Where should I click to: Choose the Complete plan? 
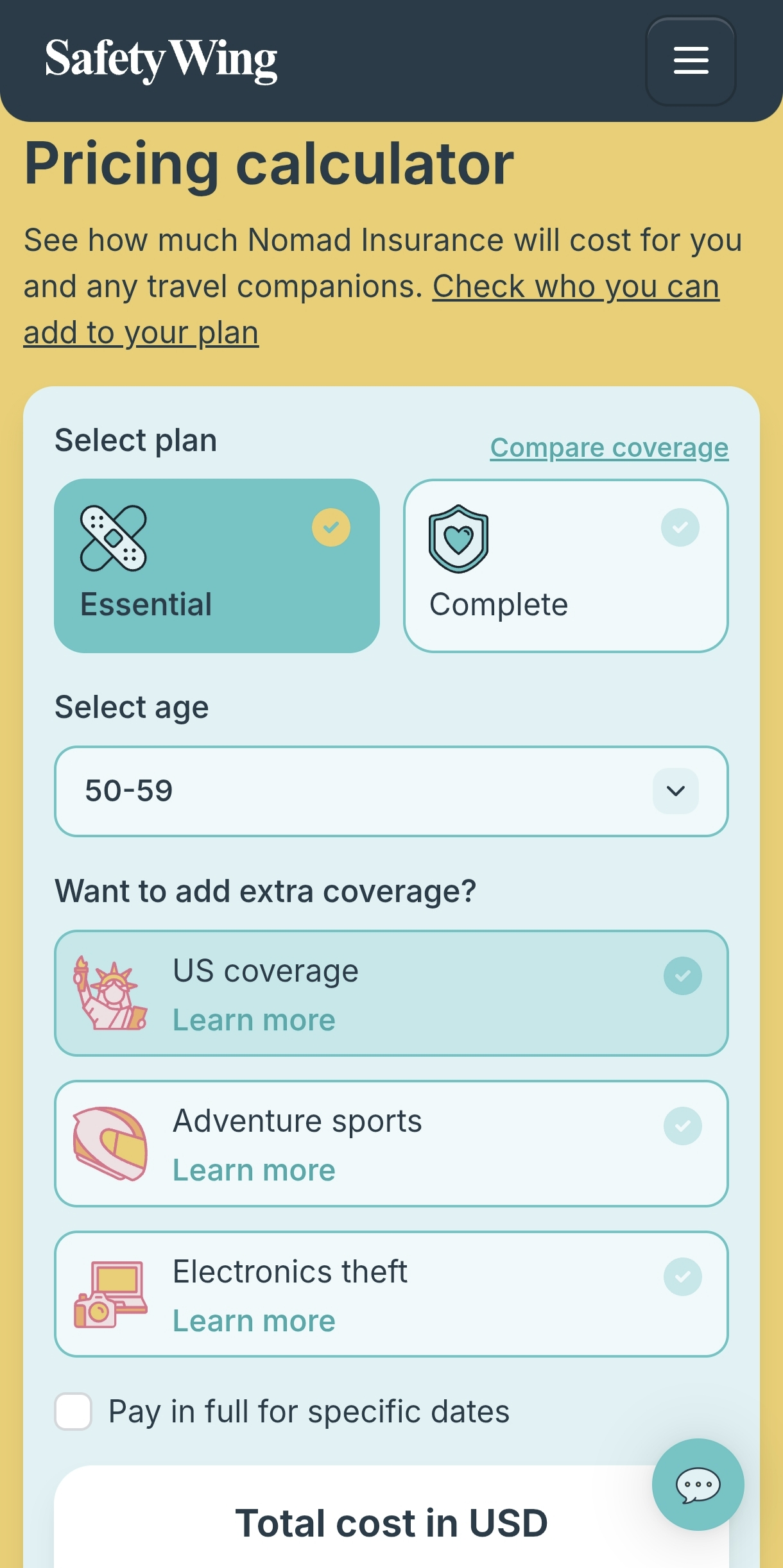tap(565, 566)
